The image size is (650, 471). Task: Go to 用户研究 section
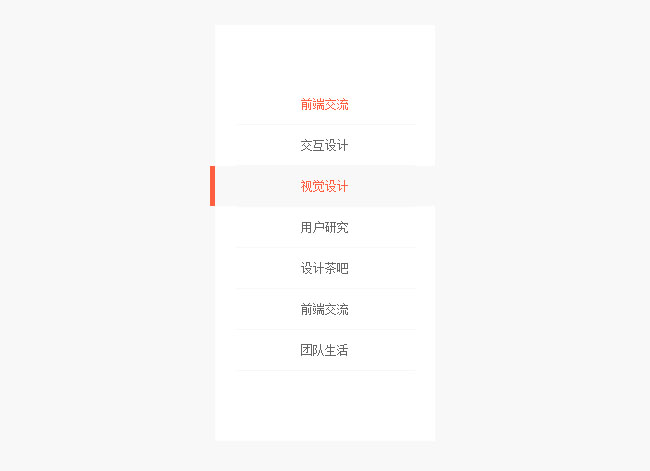[x=324, y=227]
